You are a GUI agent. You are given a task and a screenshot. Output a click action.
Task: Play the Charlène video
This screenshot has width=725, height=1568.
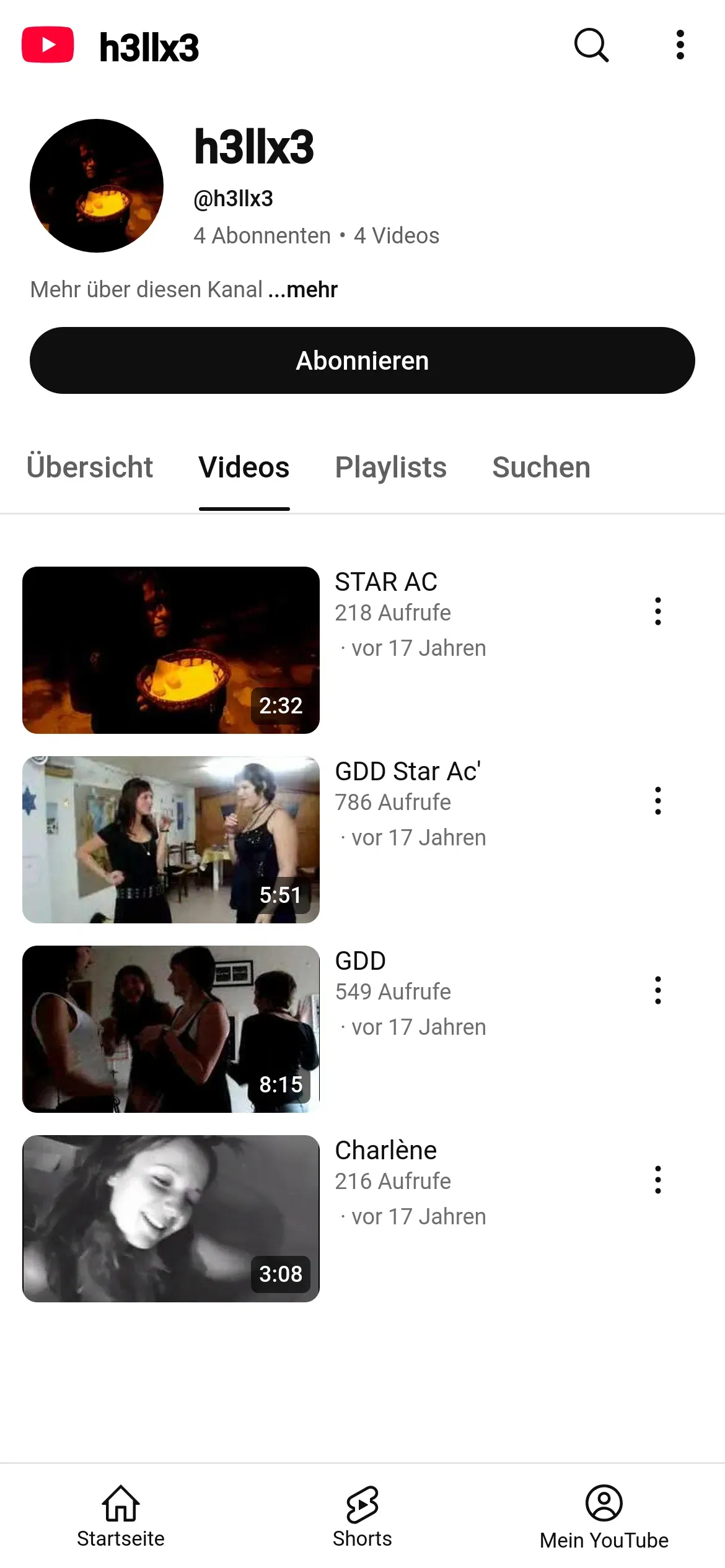tap(171, 1219)
